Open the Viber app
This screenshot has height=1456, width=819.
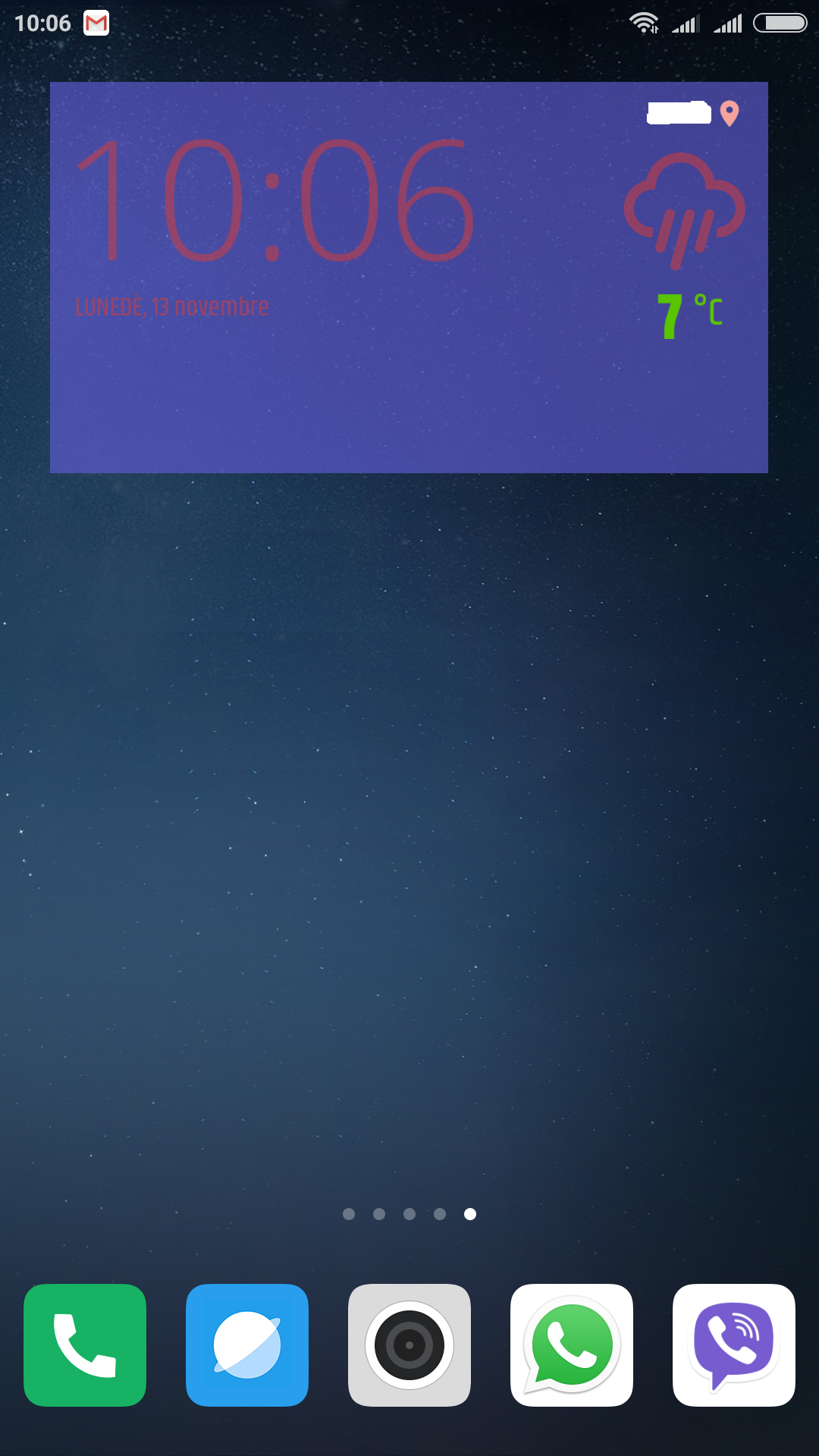click(734, 1345)
